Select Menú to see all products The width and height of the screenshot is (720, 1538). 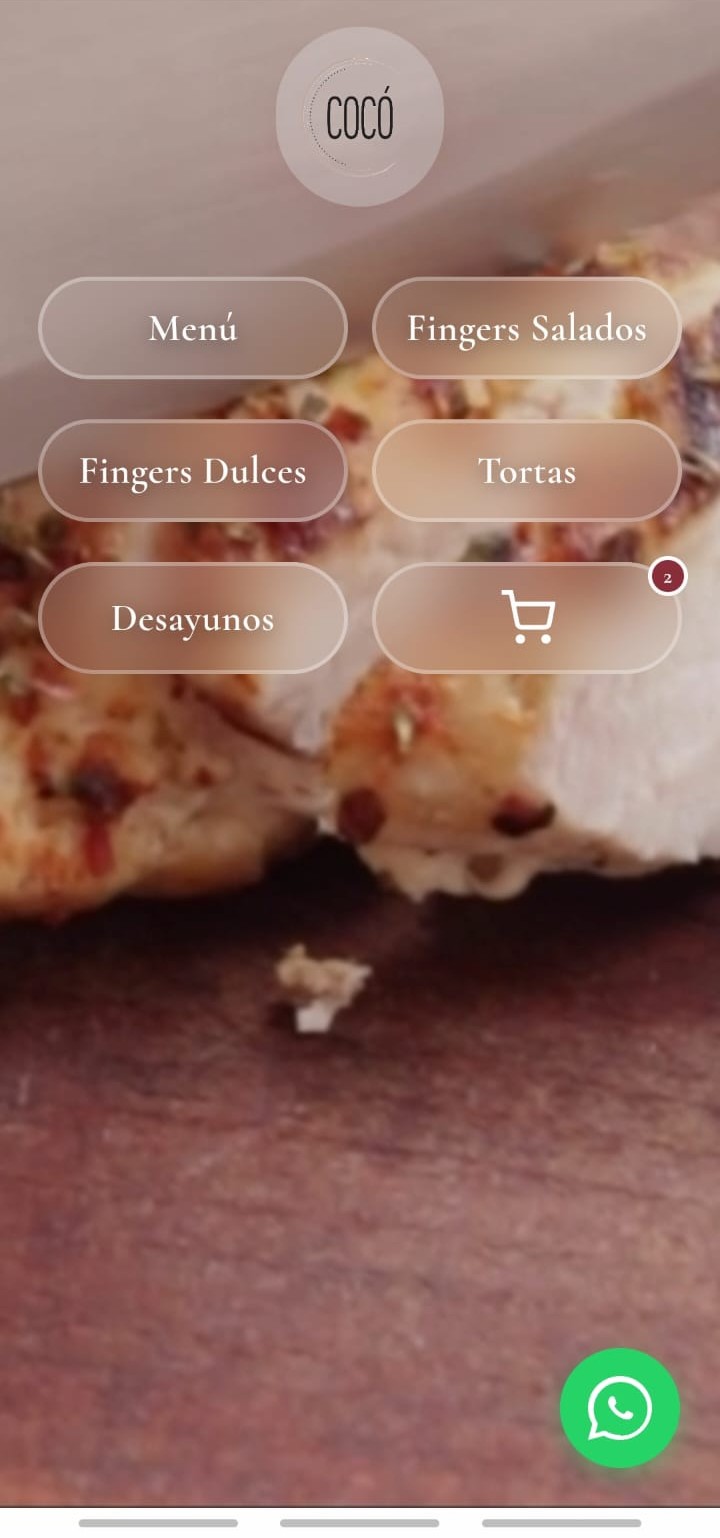tap(192, 328)
